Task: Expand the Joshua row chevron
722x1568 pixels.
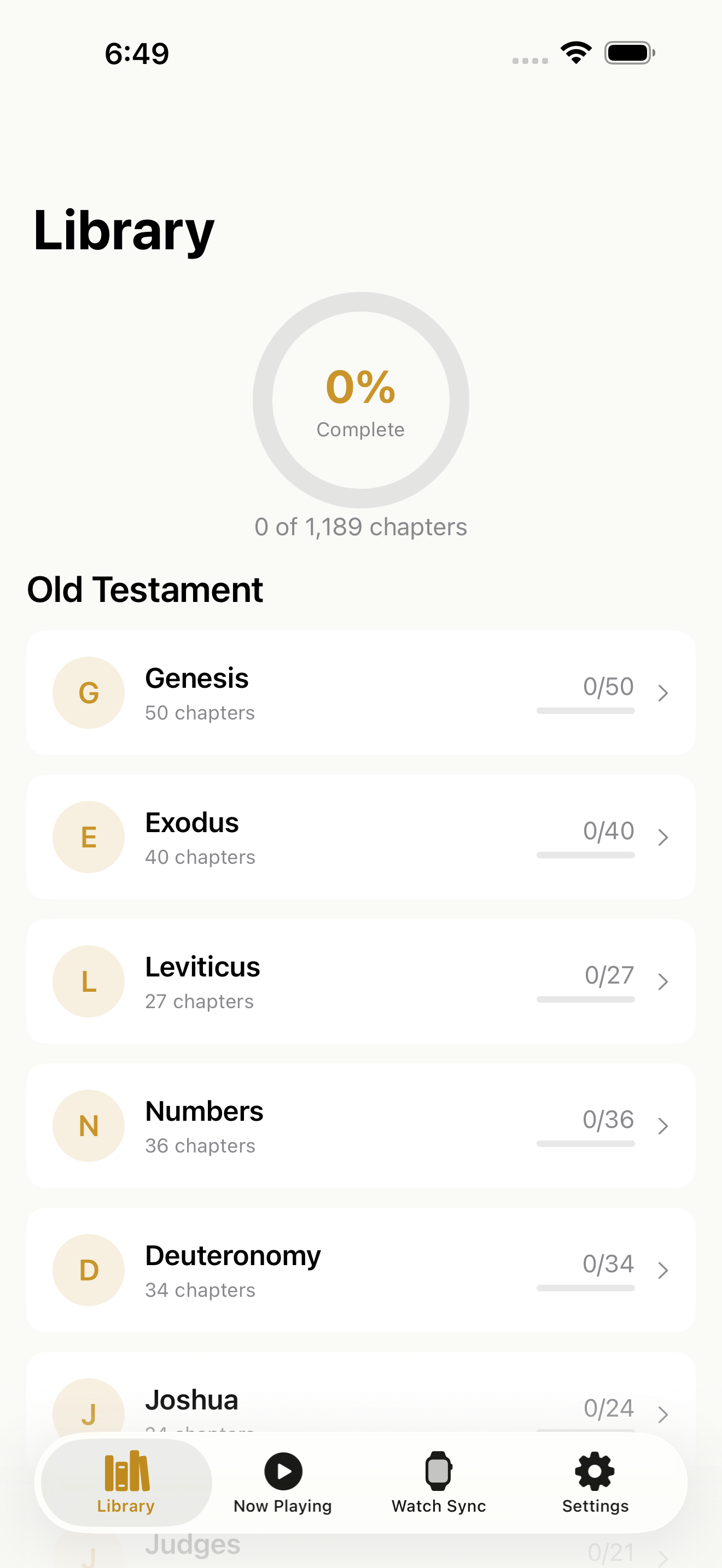Action: pyautogui.click(x=662, y=1414)
